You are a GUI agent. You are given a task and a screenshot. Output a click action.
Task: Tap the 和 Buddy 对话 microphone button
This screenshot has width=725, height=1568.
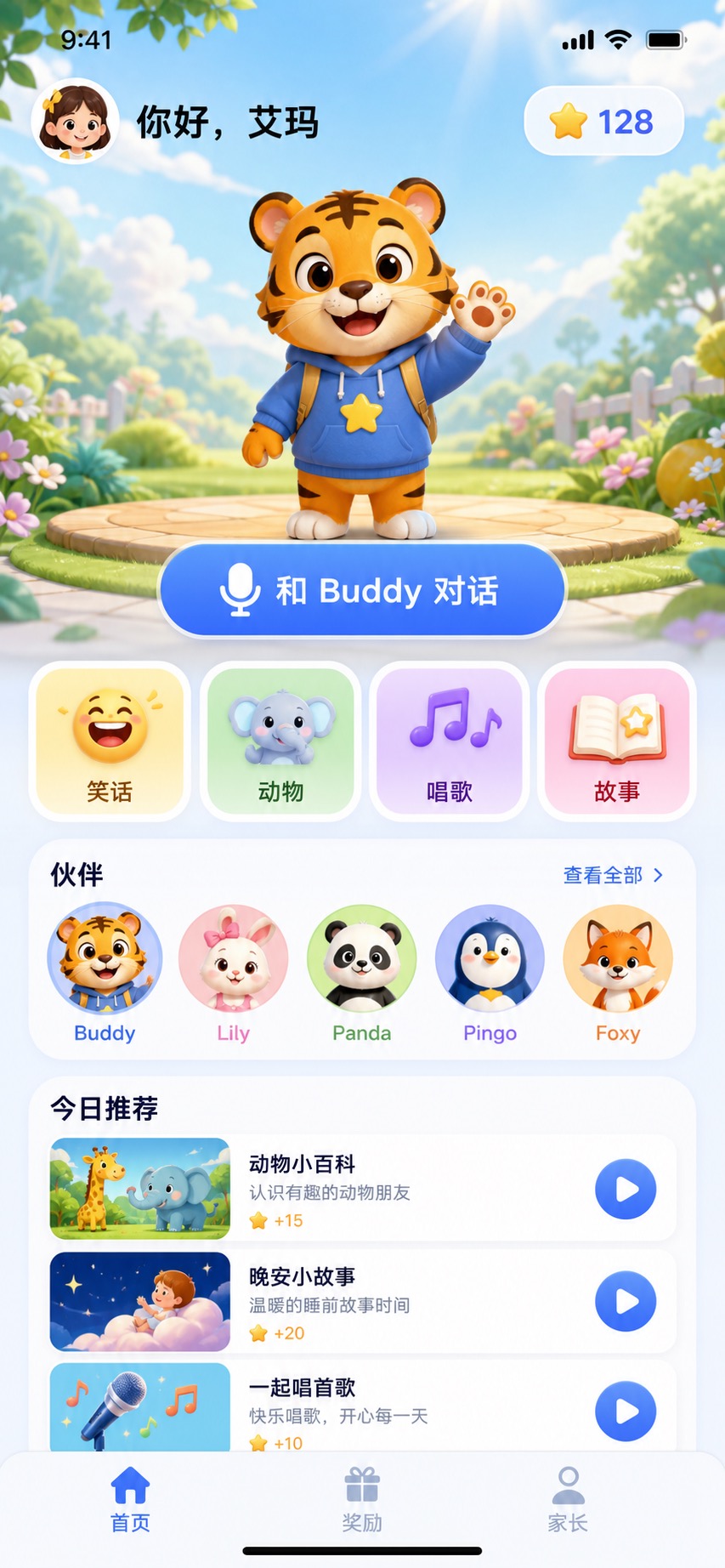[362, 590]
